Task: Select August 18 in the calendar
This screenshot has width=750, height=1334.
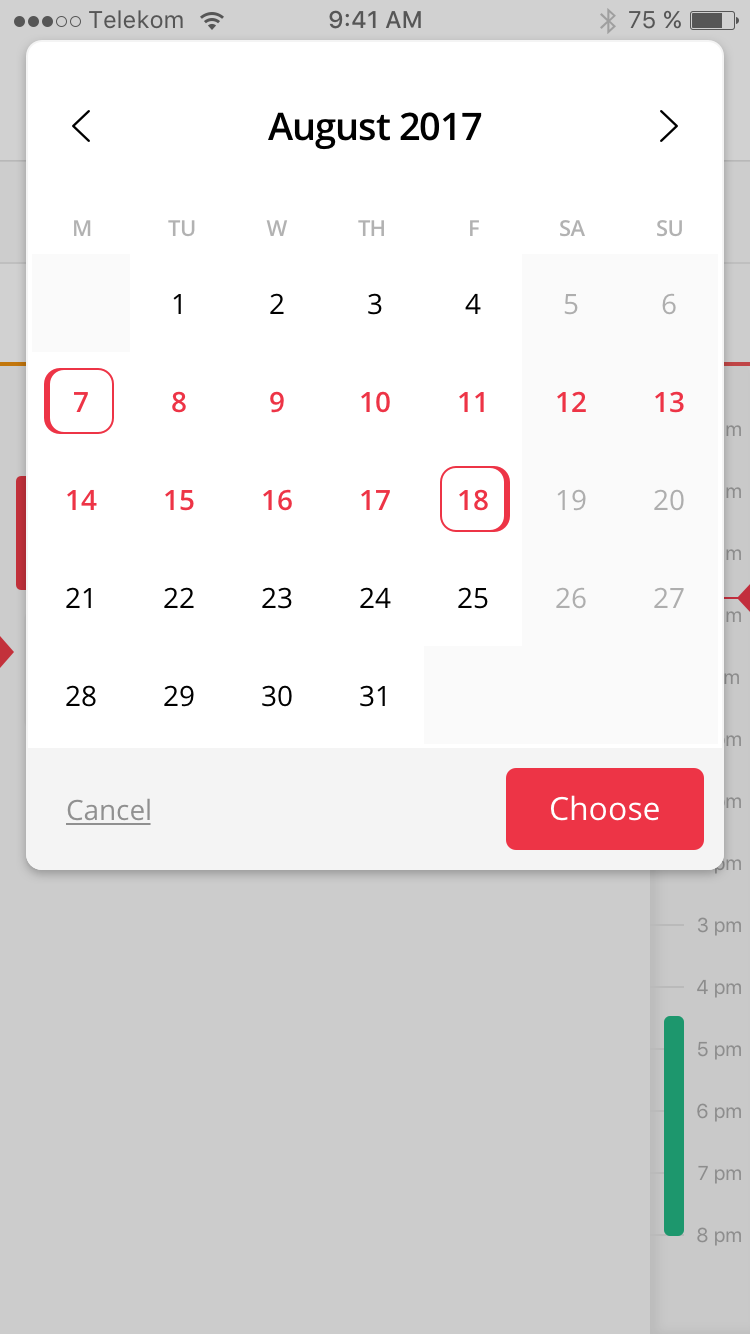Action: 474,499
